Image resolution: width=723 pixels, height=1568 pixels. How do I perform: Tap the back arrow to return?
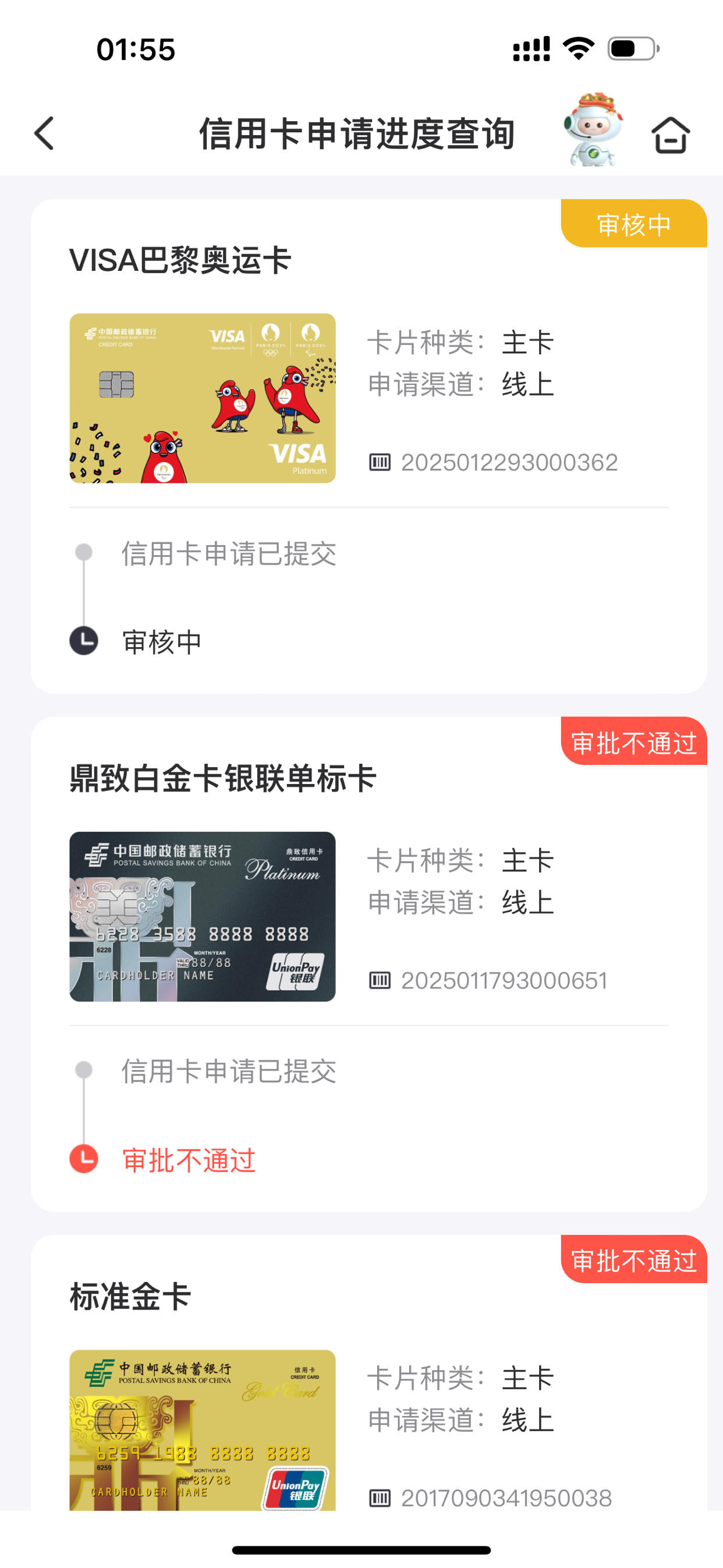[43, 135]
